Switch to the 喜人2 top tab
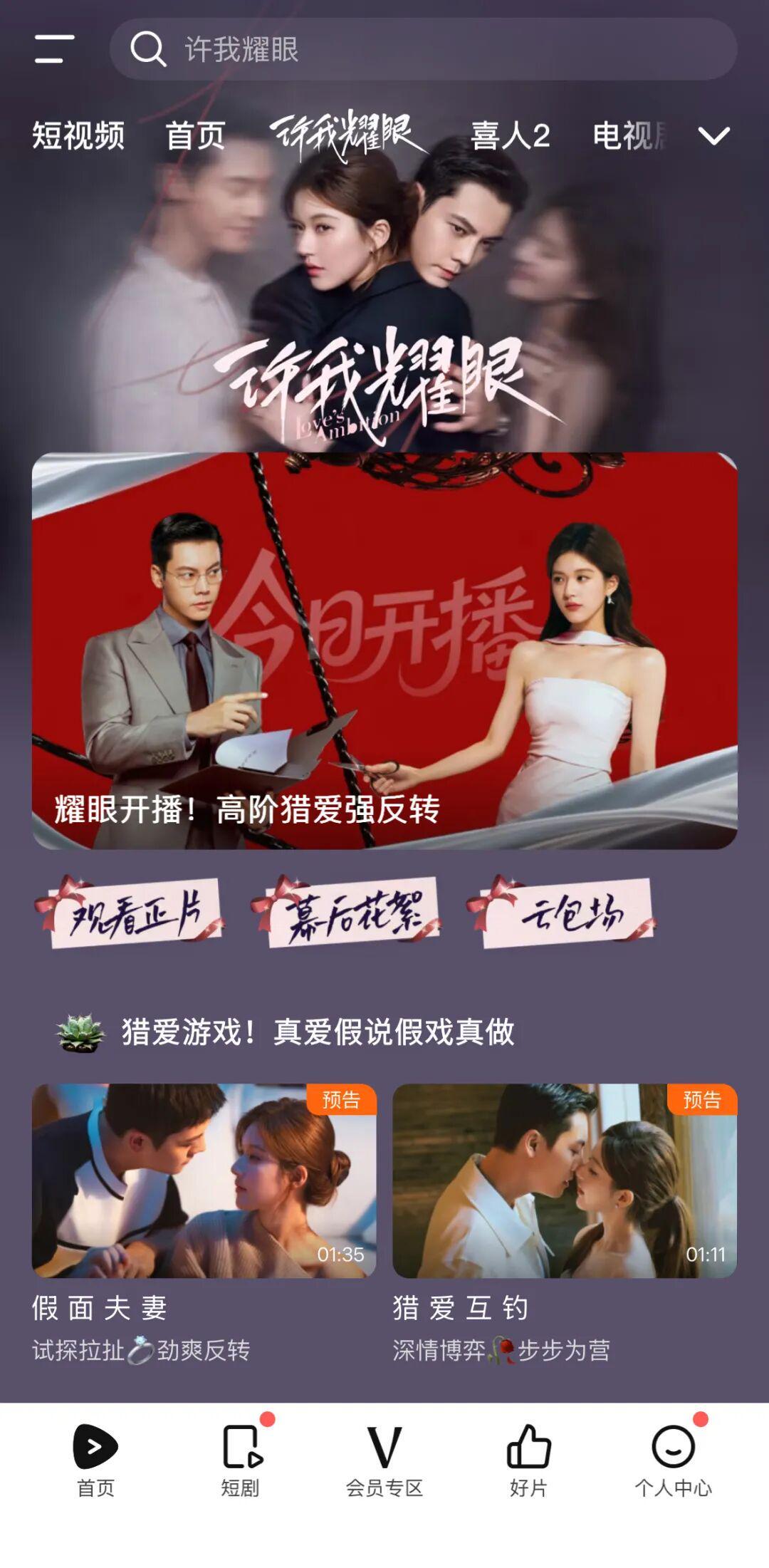The height and width of the screenshot is (1568, 769). coord(510,135)
